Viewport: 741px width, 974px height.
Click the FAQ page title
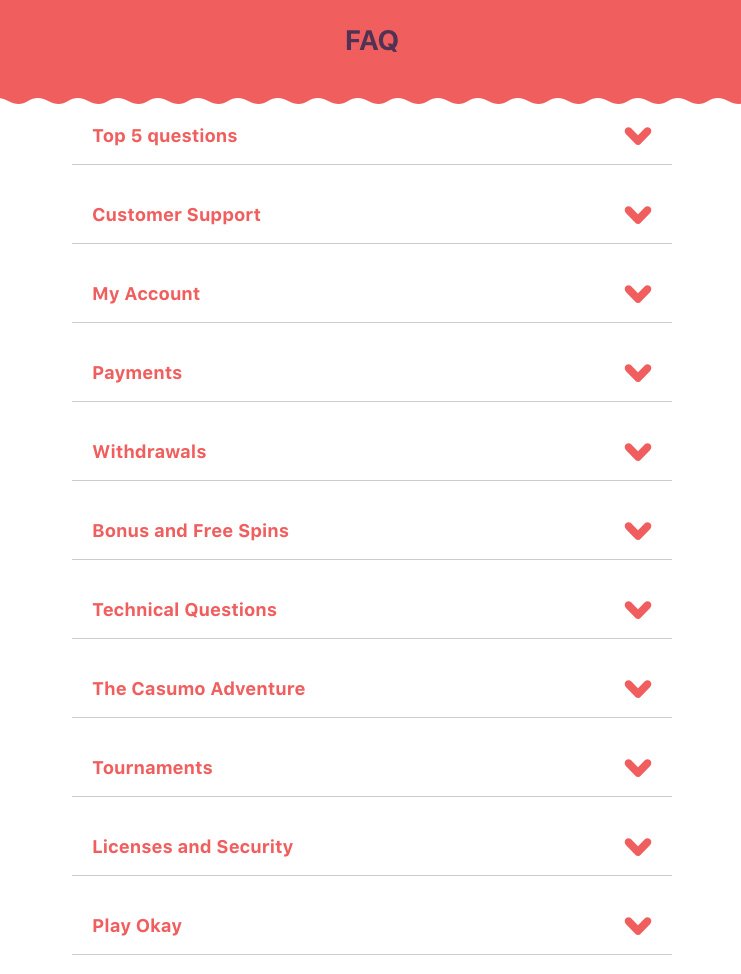[x=371, y=41]
